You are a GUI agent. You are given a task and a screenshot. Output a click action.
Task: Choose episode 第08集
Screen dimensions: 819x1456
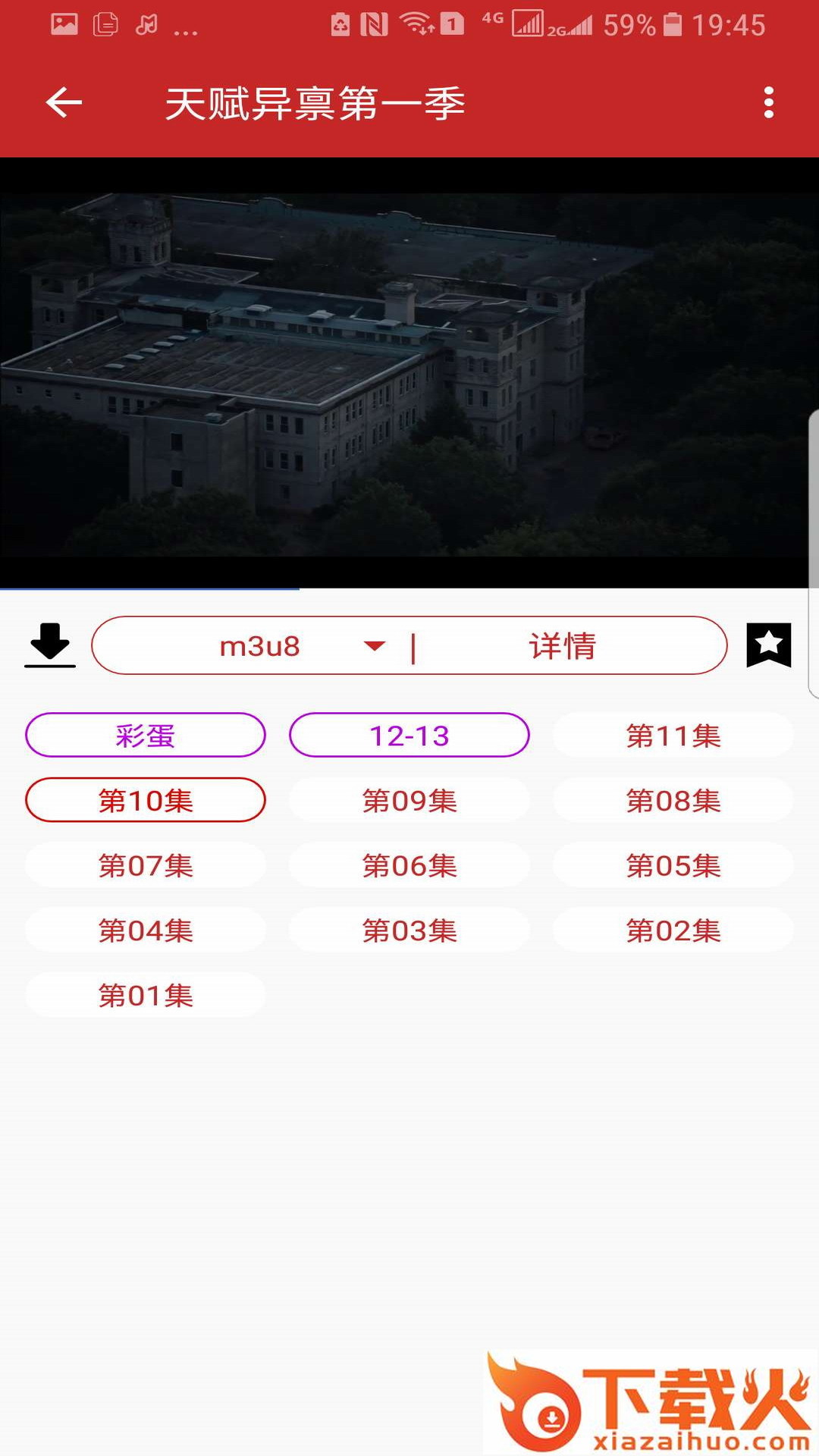(x=673, y=800)
